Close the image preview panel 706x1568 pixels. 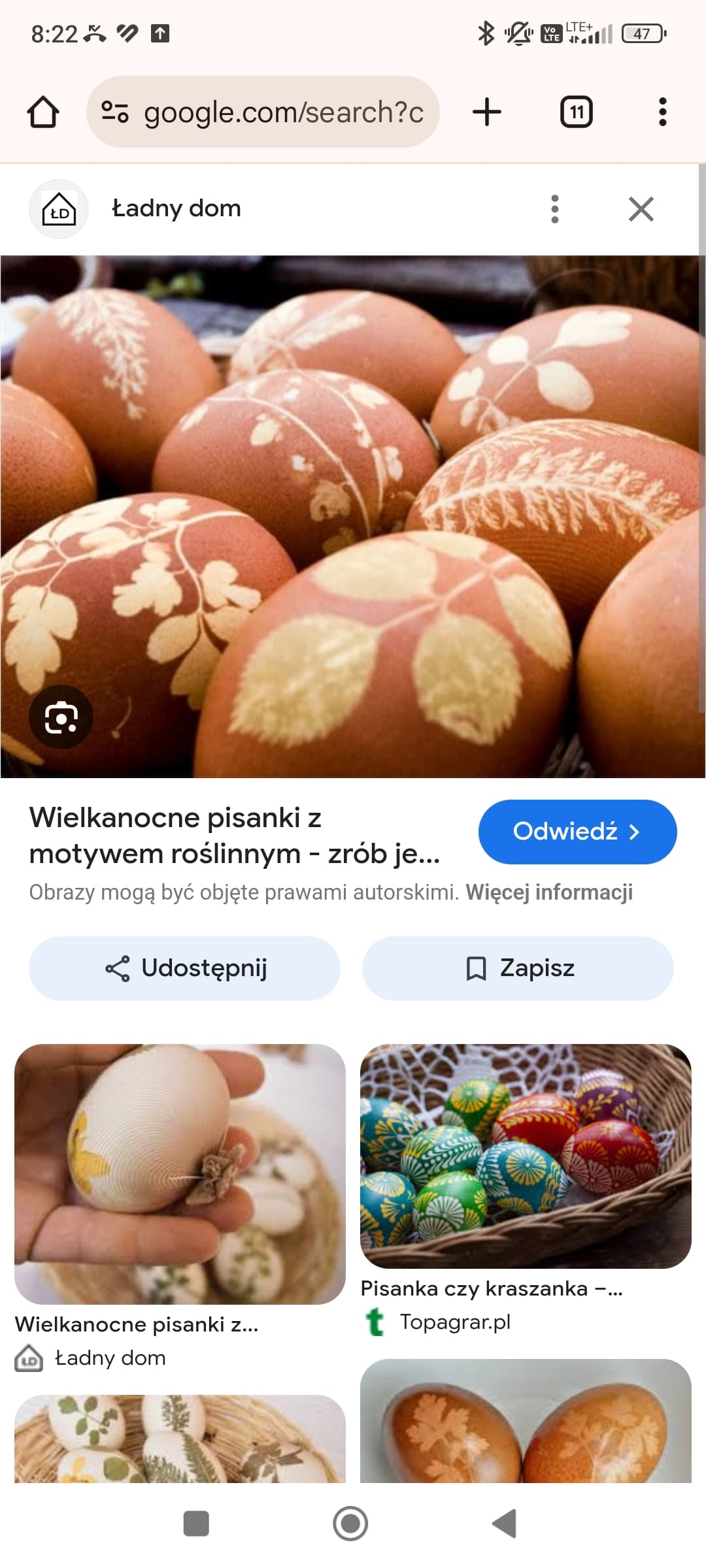tap(641, 209)
